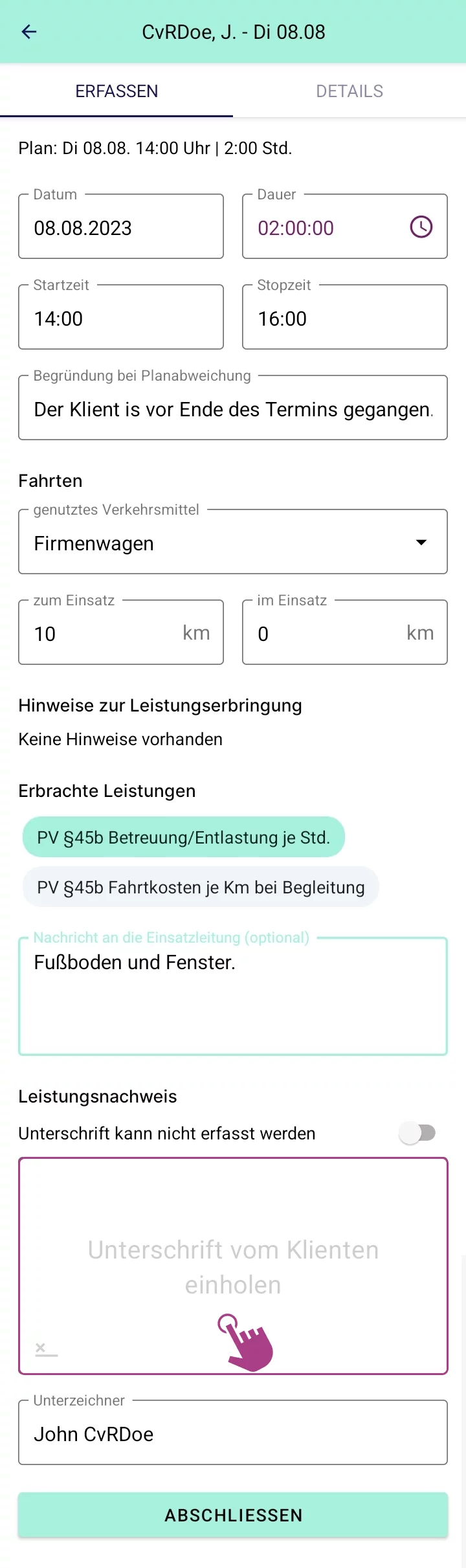
Task: Tap the ABSCHLIESSEN button
Action: click(x=233, y=1515)
